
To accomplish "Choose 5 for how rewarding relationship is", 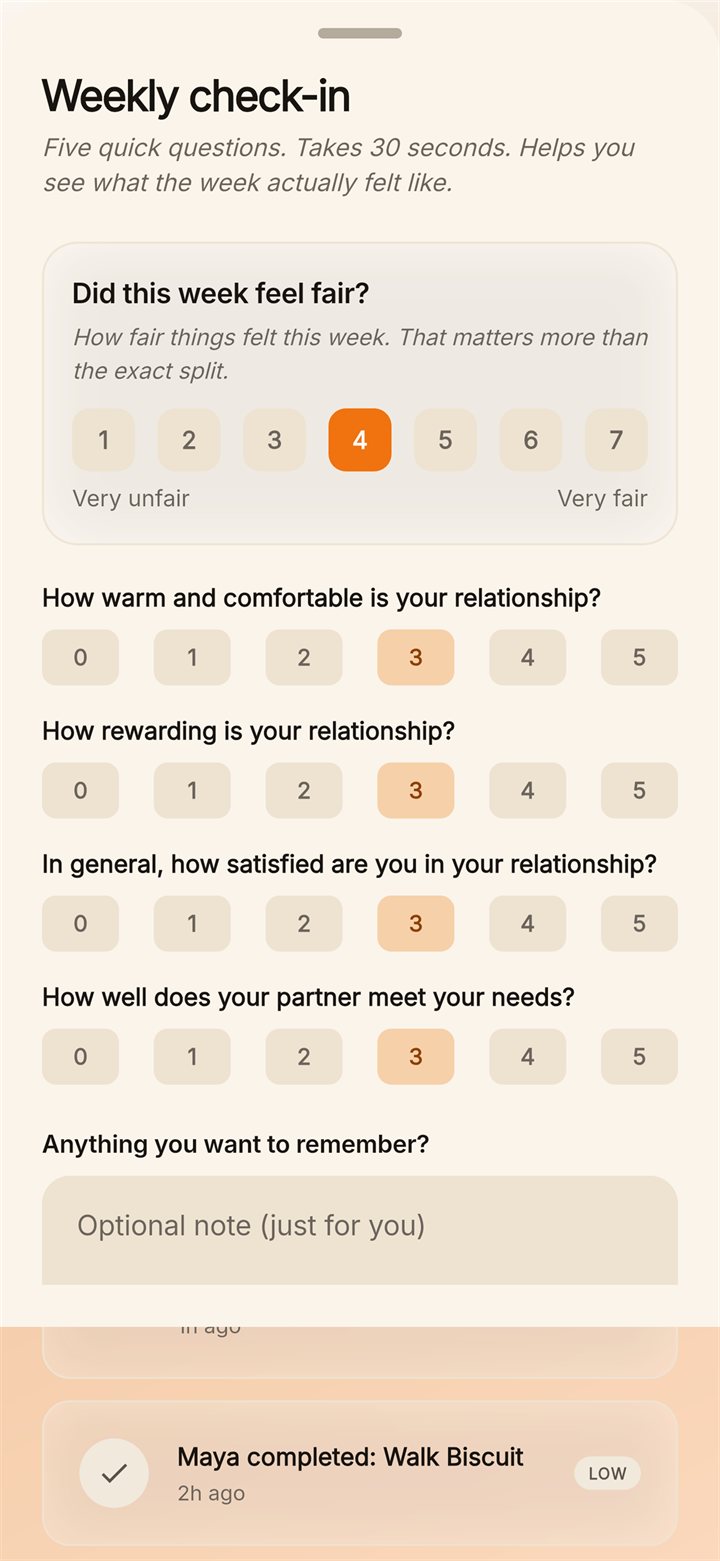I will point(639,790).
